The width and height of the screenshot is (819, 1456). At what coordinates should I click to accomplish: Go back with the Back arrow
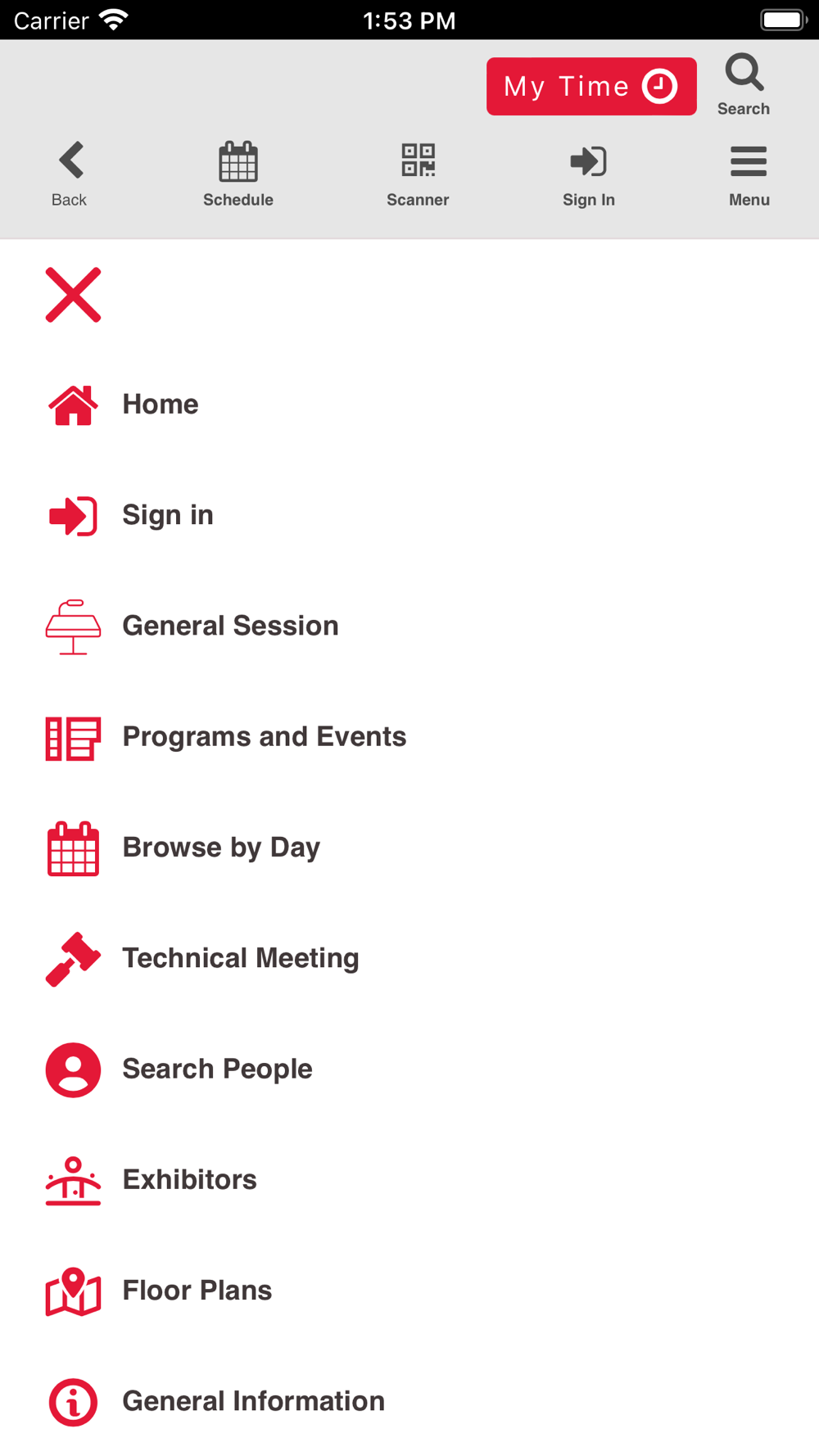click(70, 174)
